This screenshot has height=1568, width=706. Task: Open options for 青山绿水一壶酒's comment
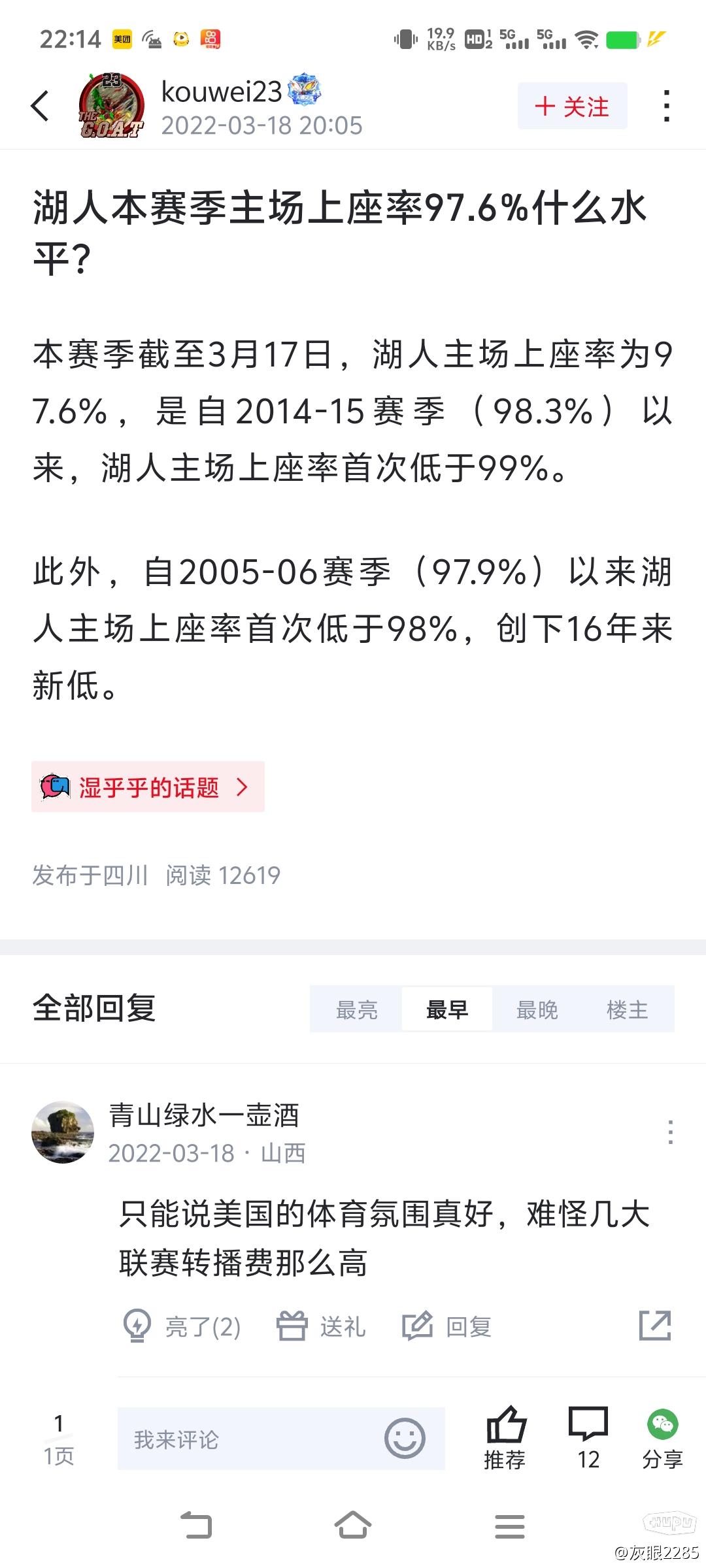670,1132
